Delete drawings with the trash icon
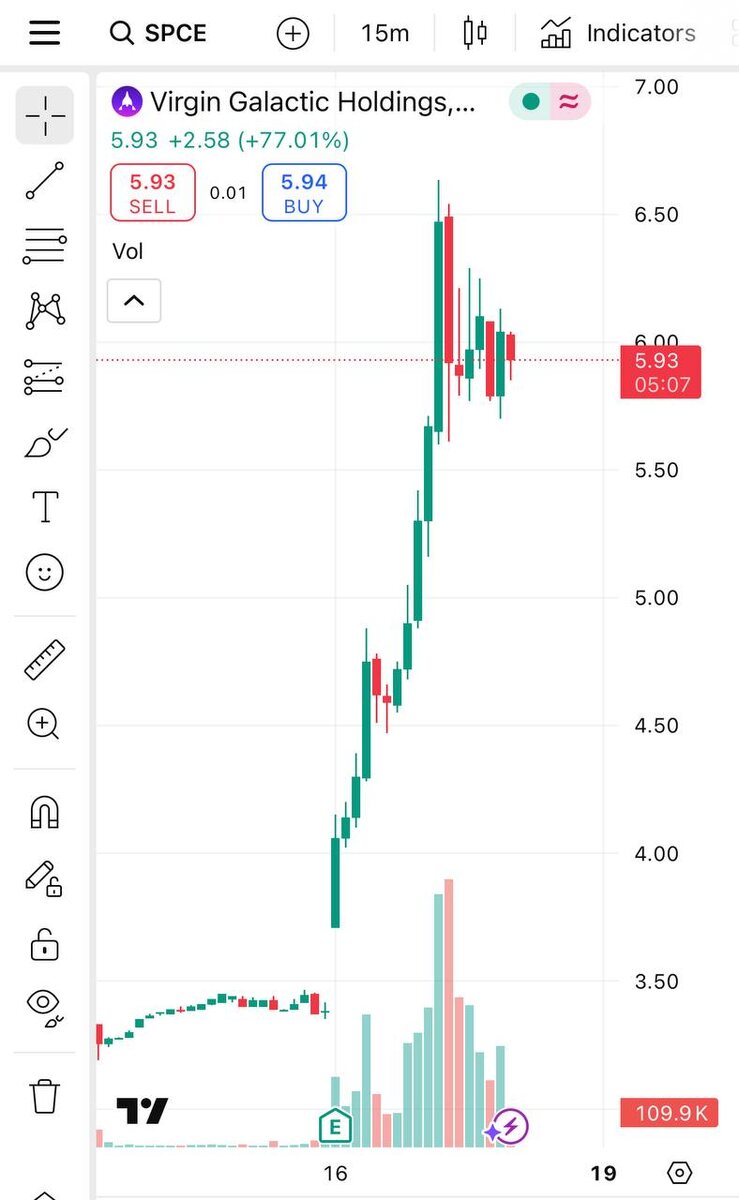 pos(45,1096)
